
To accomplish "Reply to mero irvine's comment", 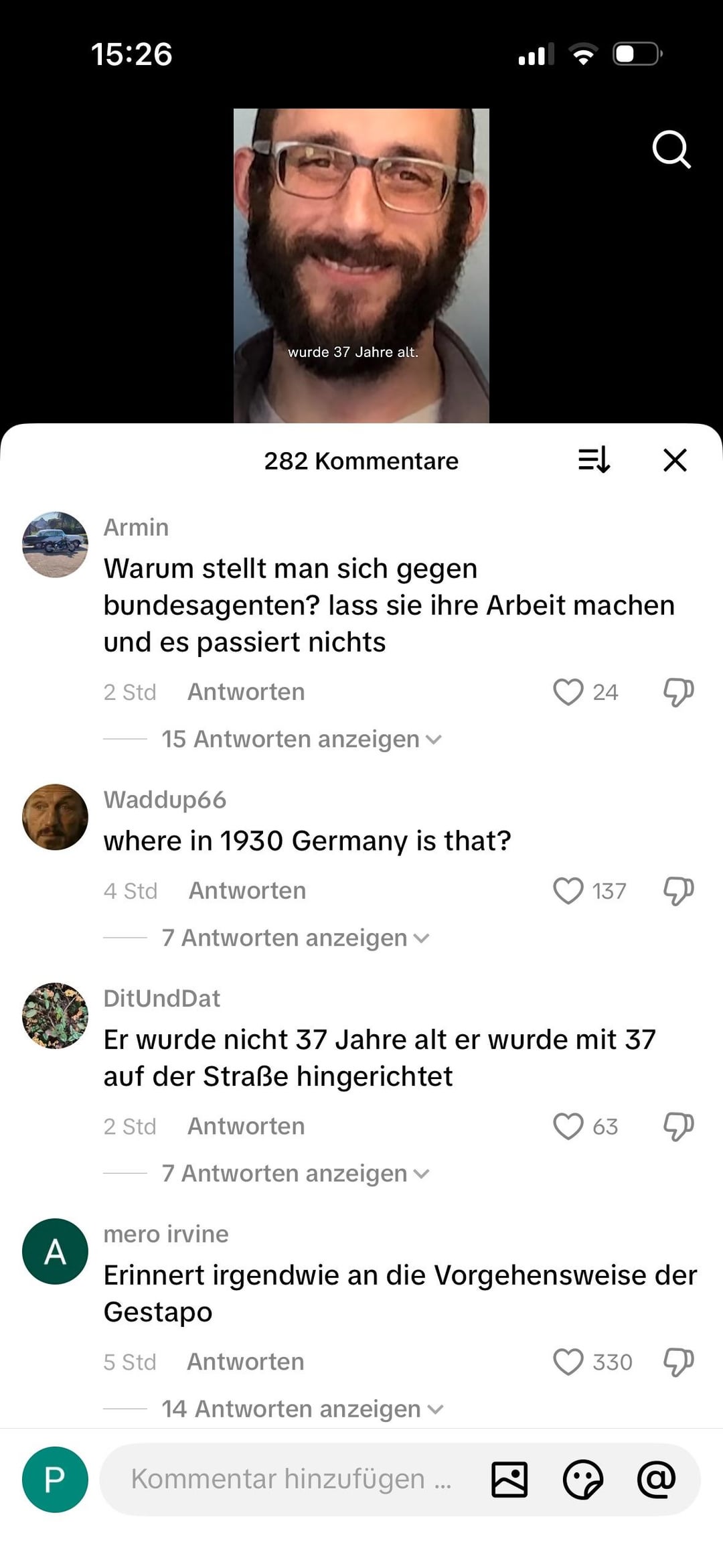I will 245,1362.
